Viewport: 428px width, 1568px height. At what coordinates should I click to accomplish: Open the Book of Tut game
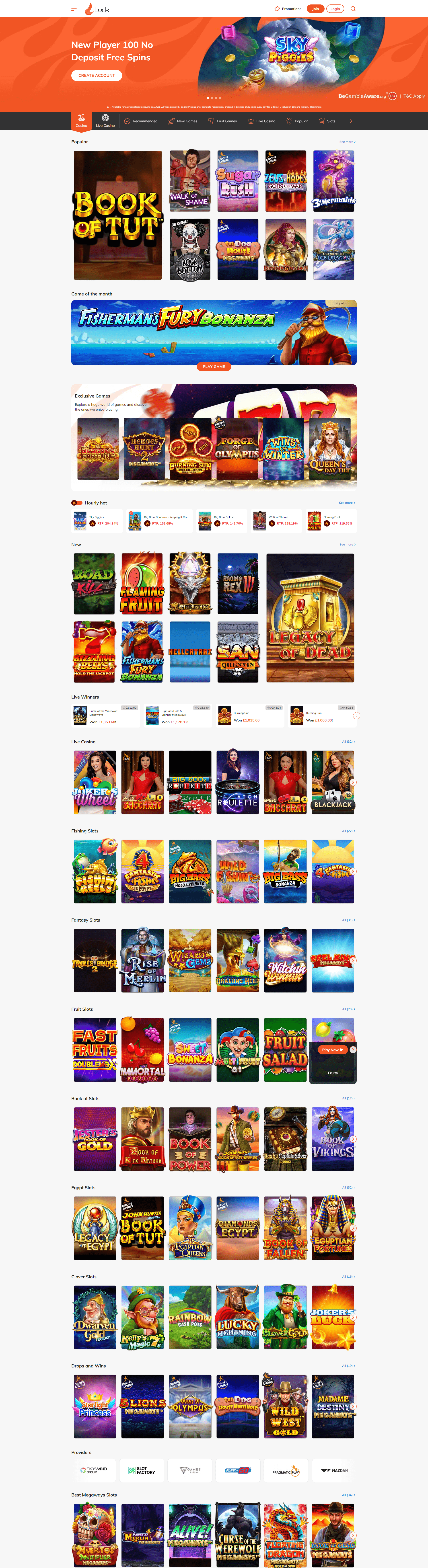click(117, 215)
